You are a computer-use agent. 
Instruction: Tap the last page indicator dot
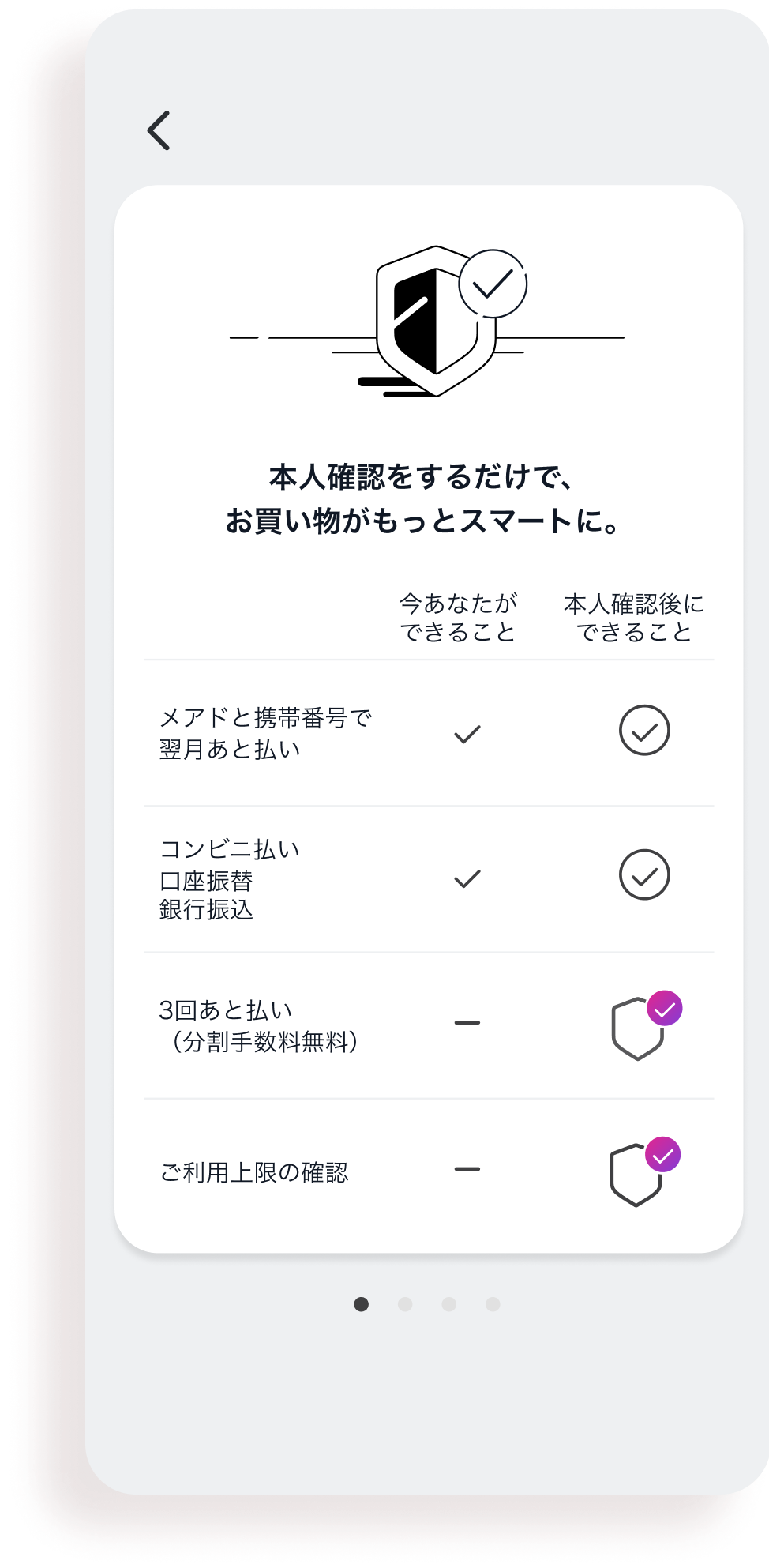click(x=493, y=1304)
